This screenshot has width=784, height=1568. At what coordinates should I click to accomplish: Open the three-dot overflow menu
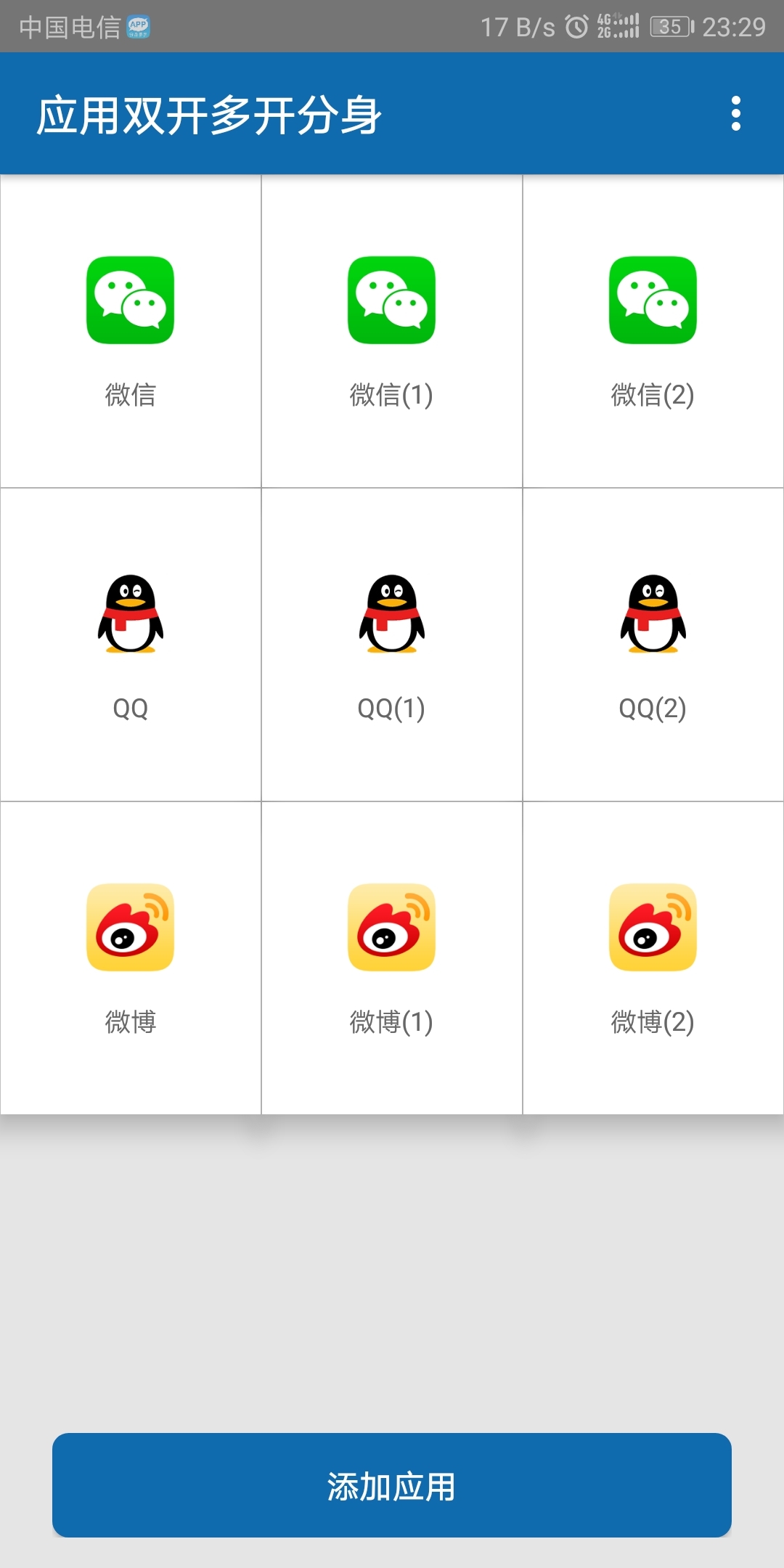pyautogui.click(x=735, y=114)
